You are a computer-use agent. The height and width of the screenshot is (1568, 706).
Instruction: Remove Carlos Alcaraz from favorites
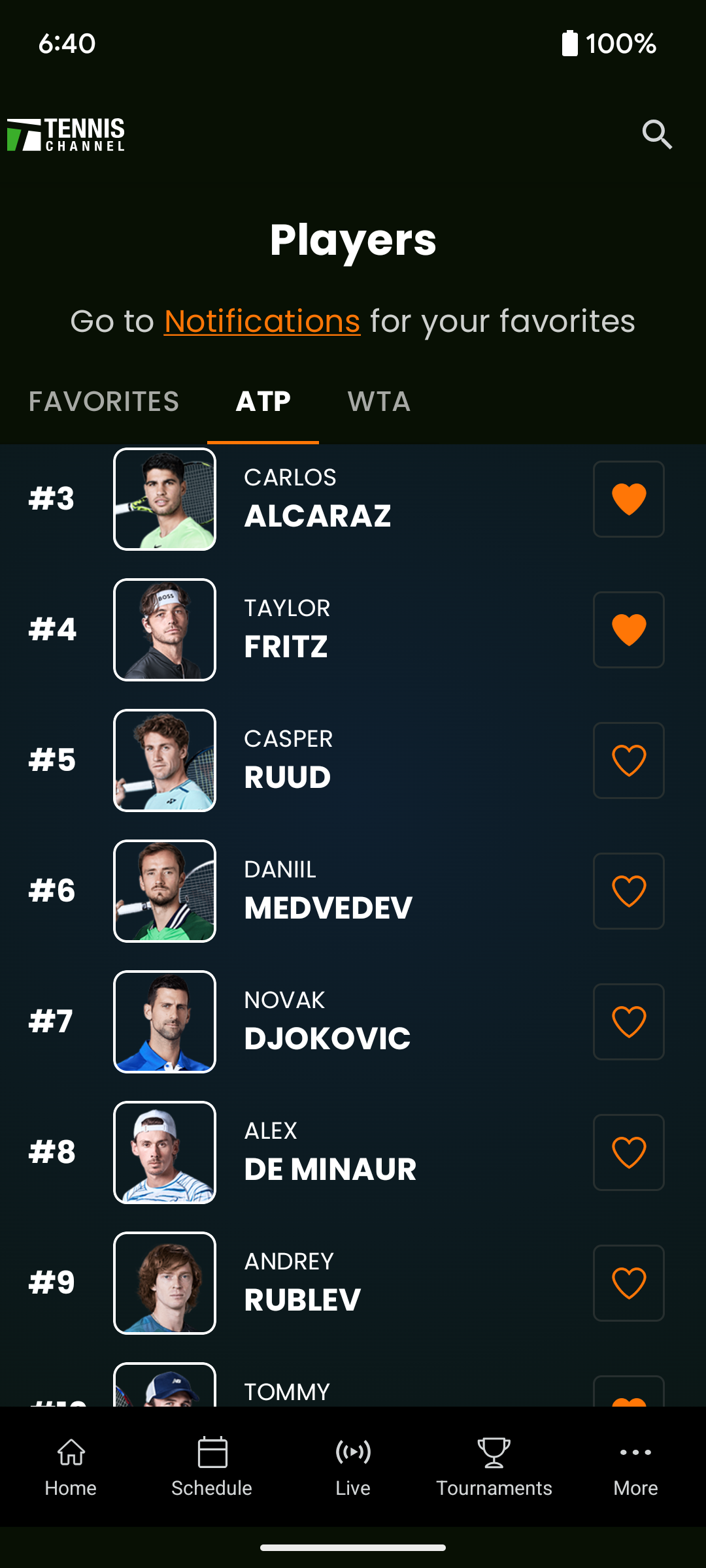tap(628, 499)
